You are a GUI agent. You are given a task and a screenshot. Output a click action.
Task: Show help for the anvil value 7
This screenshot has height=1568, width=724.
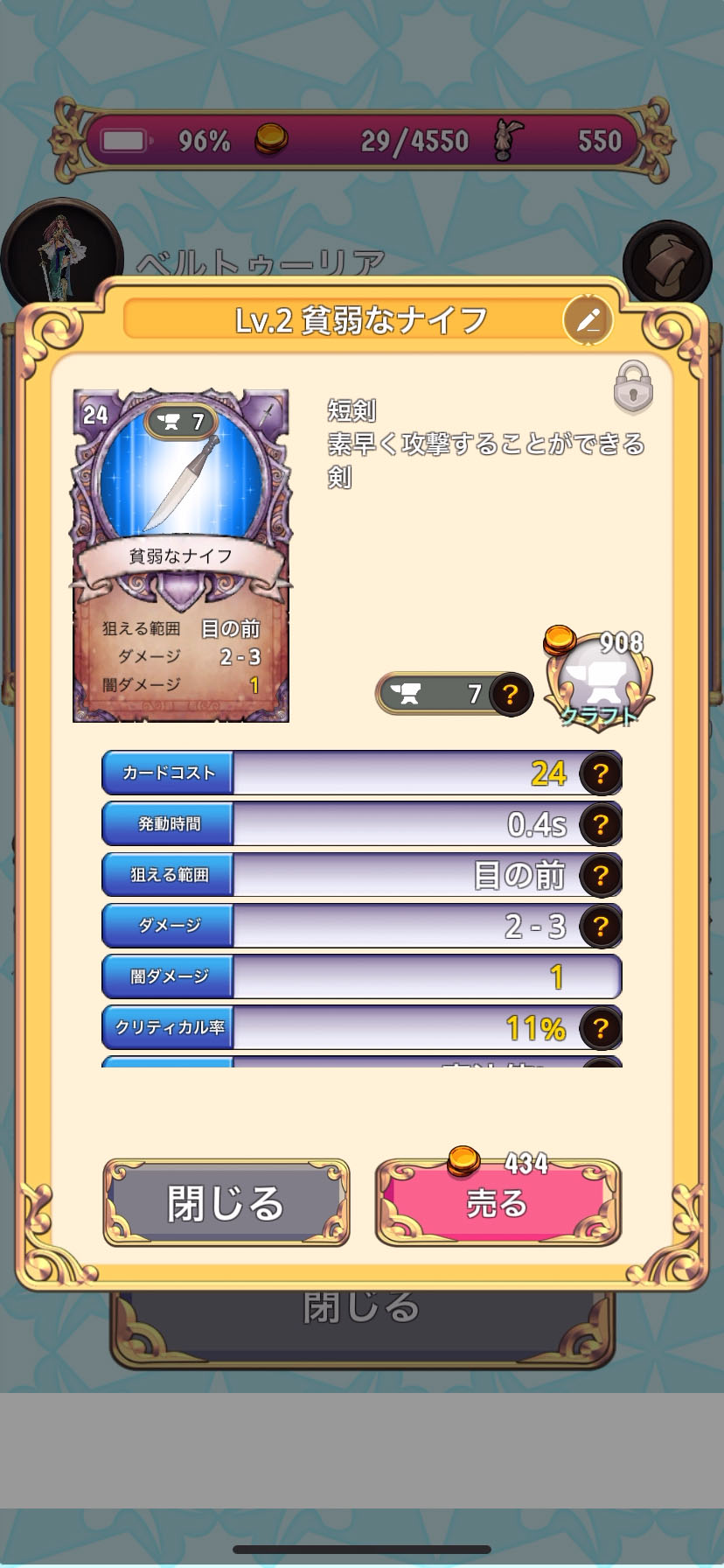(x=511, y=695)
